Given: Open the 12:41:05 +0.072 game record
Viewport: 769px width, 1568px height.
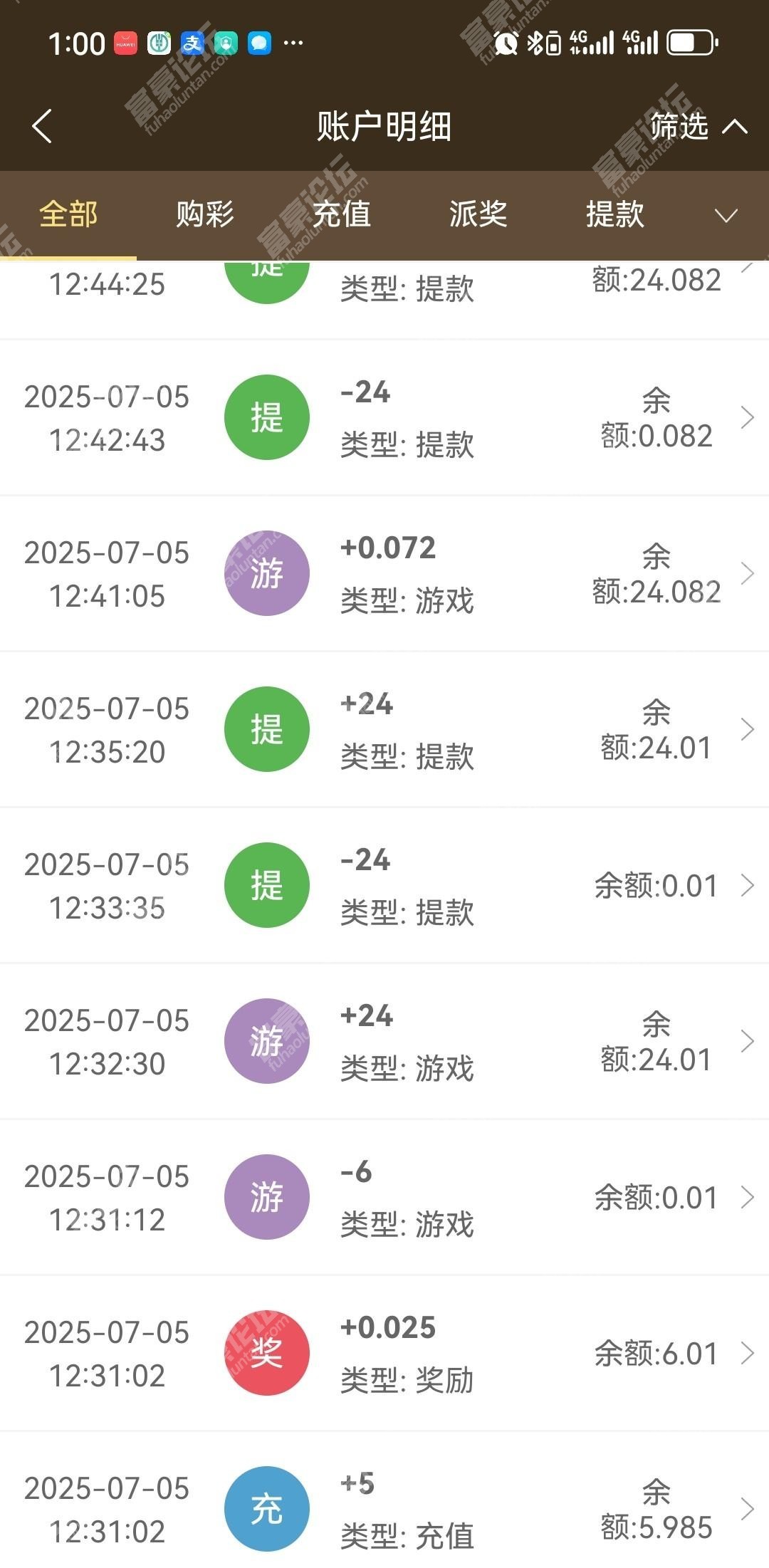Looking at the screenshot, I should [384, 574].
